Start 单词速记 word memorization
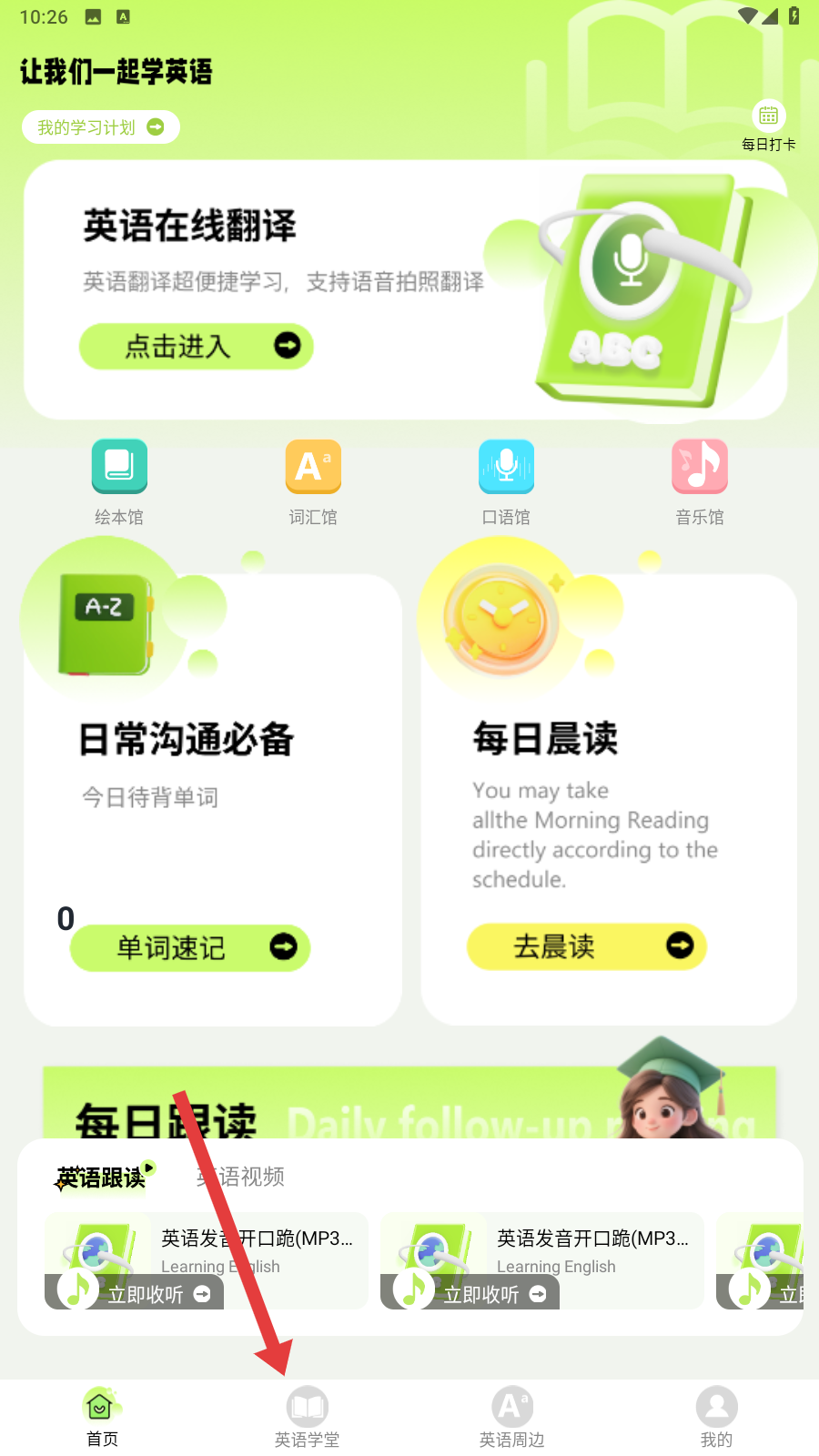The width and height of the screenshot is (819, 1456). [x=190, y=948]
